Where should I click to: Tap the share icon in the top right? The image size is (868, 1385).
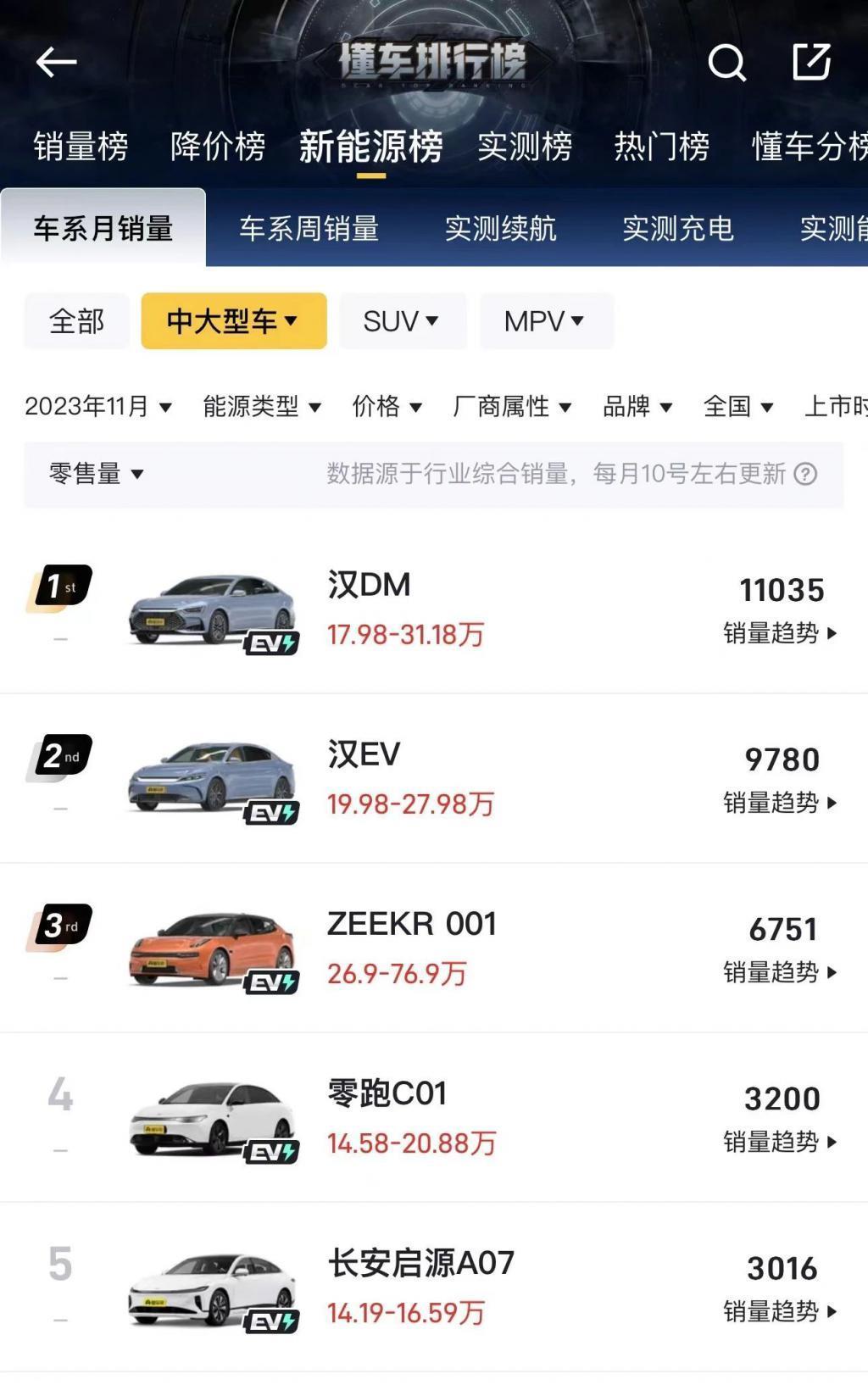[812, 60]
